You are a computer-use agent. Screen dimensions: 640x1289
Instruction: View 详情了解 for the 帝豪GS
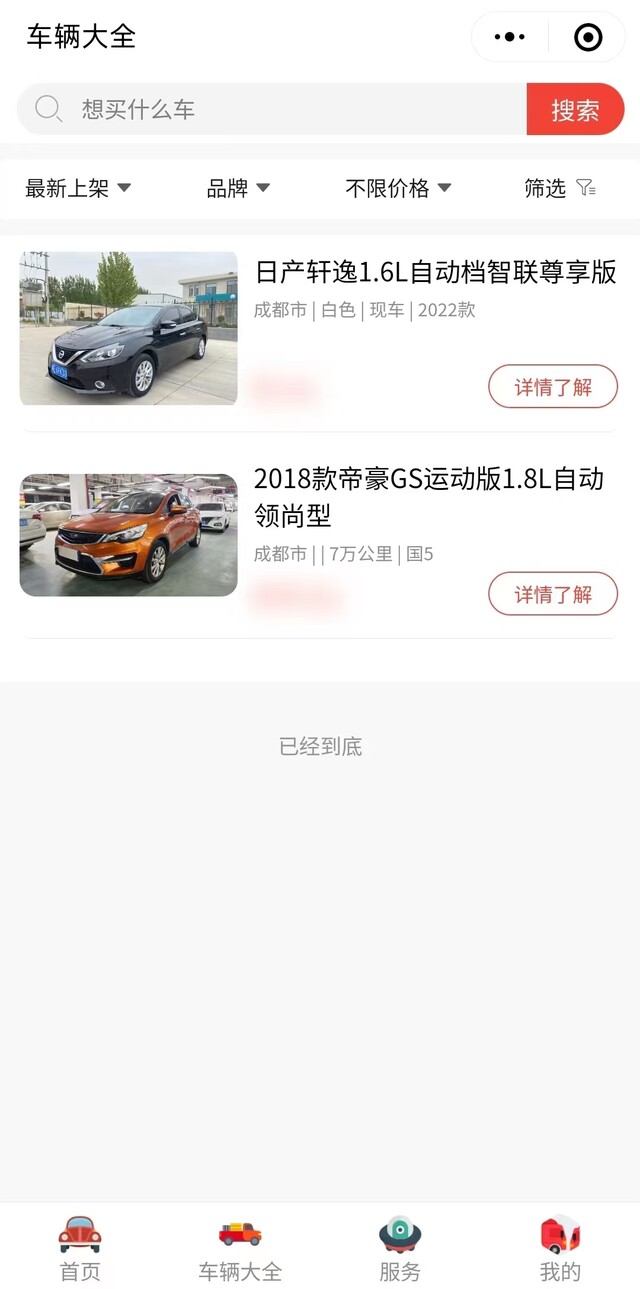point(553,594)
